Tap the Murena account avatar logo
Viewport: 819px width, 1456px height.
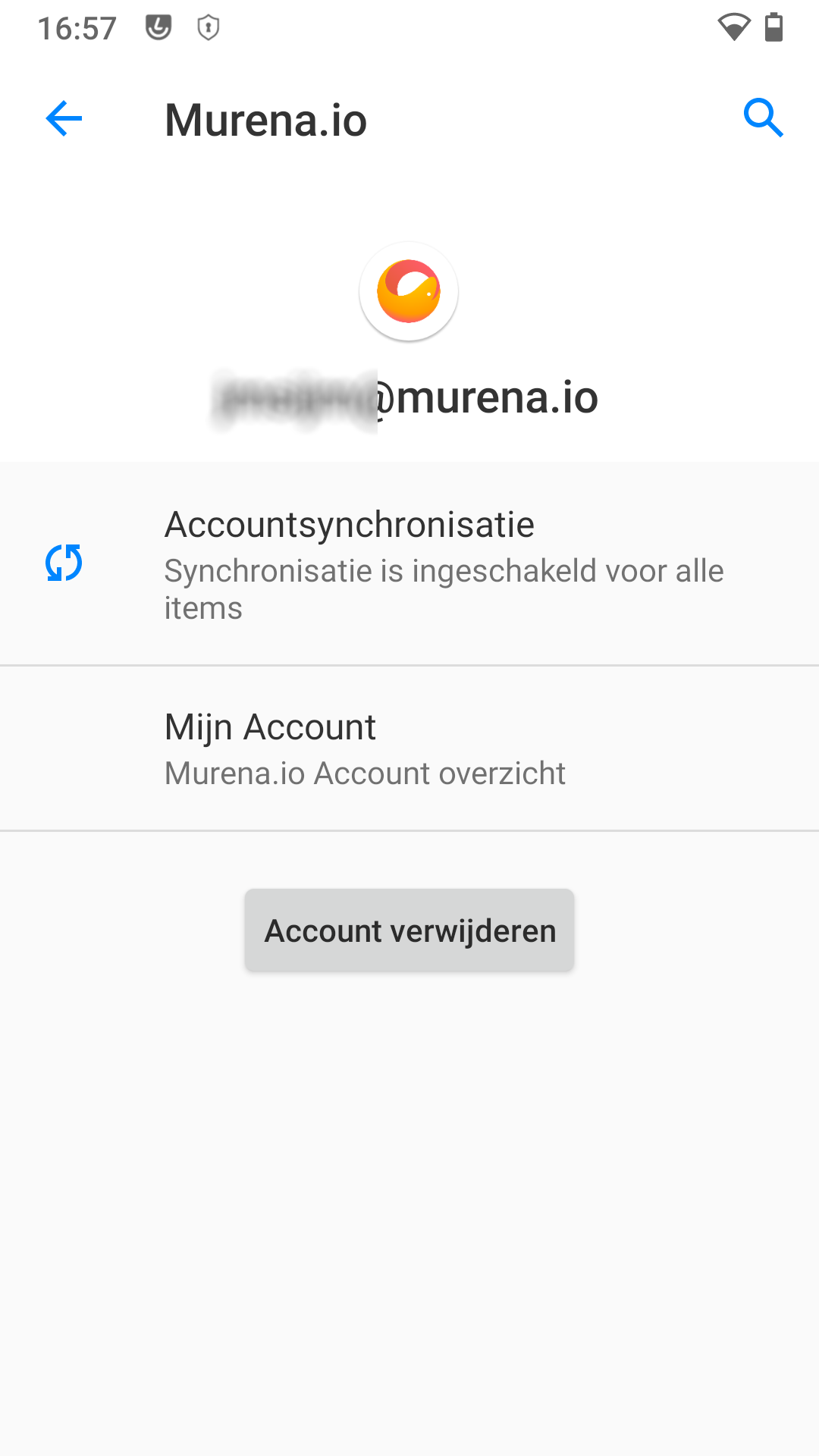409,292
